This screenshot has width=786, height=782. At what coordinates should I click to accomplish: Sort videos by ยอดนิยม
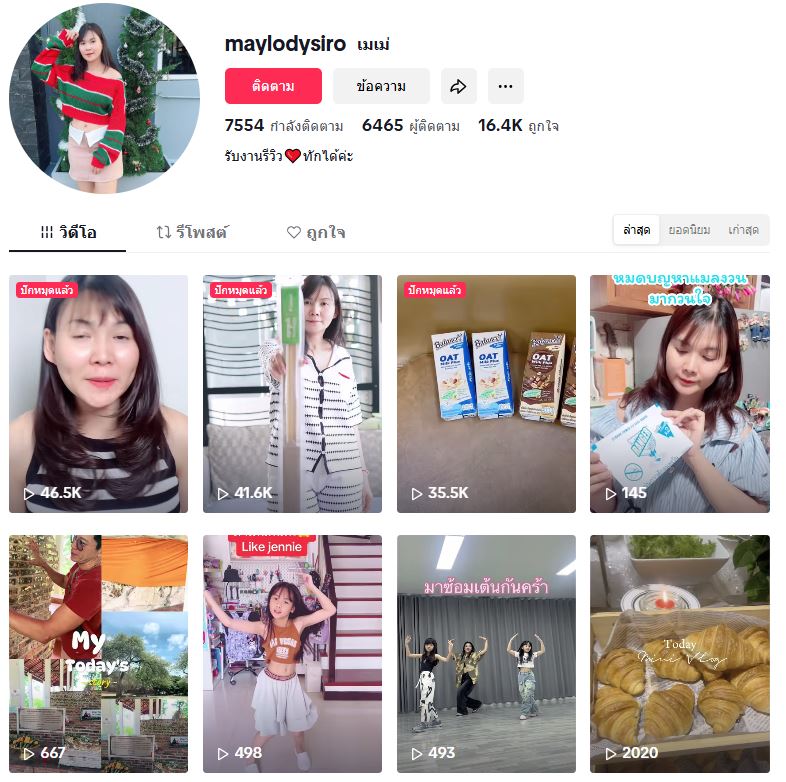pos(689,230)
